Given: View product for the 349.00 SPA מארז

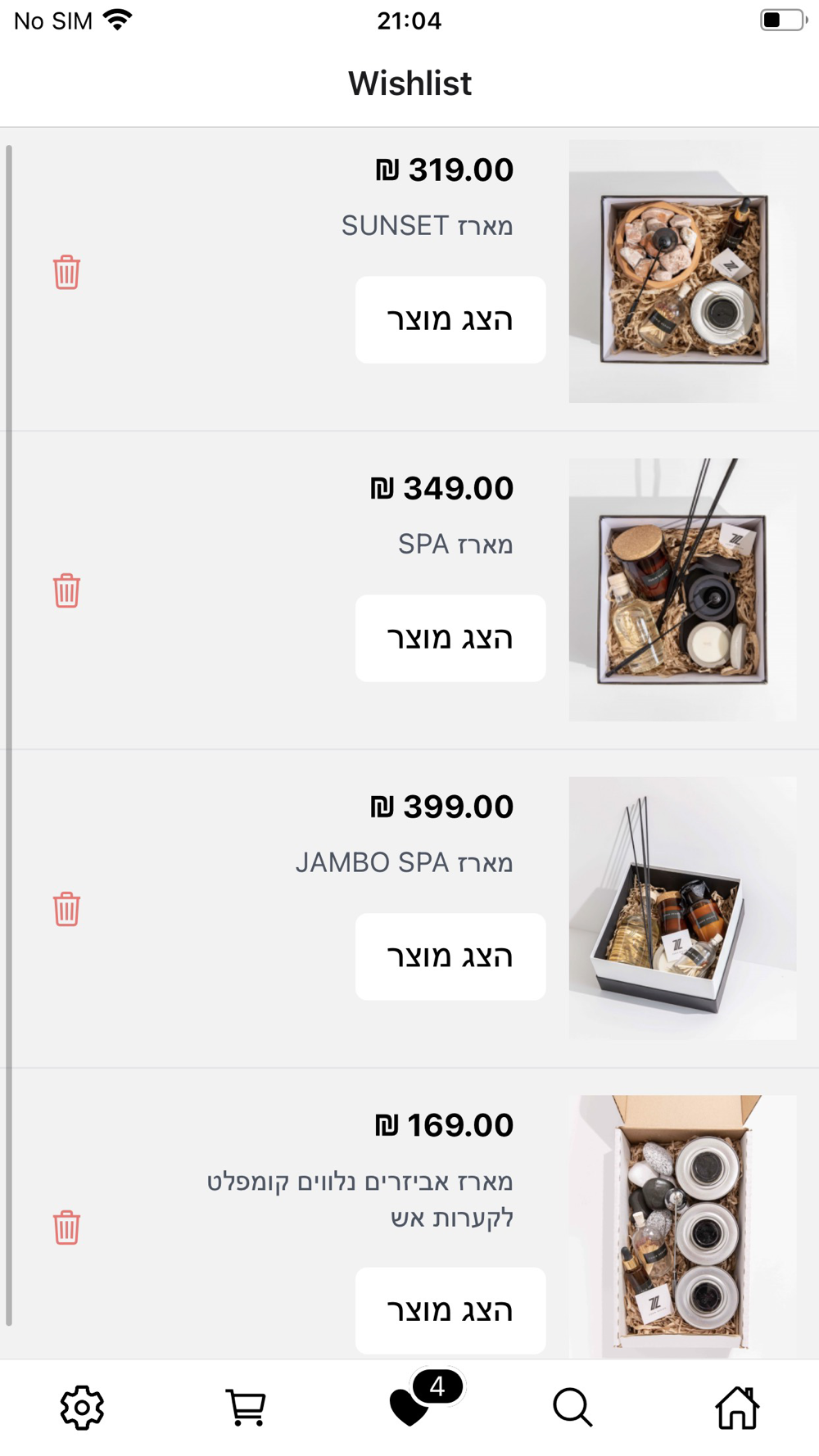Looking at the screenshot, I should [450, 638].
